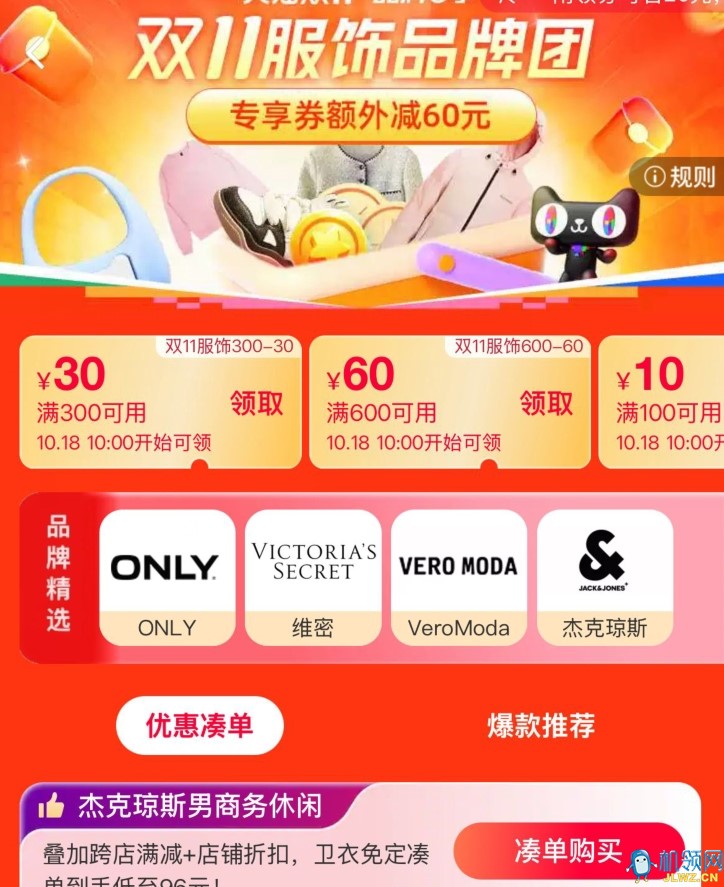The image size is (724, 887).
Task: Go back using the top-left arrow
Action: click(37, 51)
